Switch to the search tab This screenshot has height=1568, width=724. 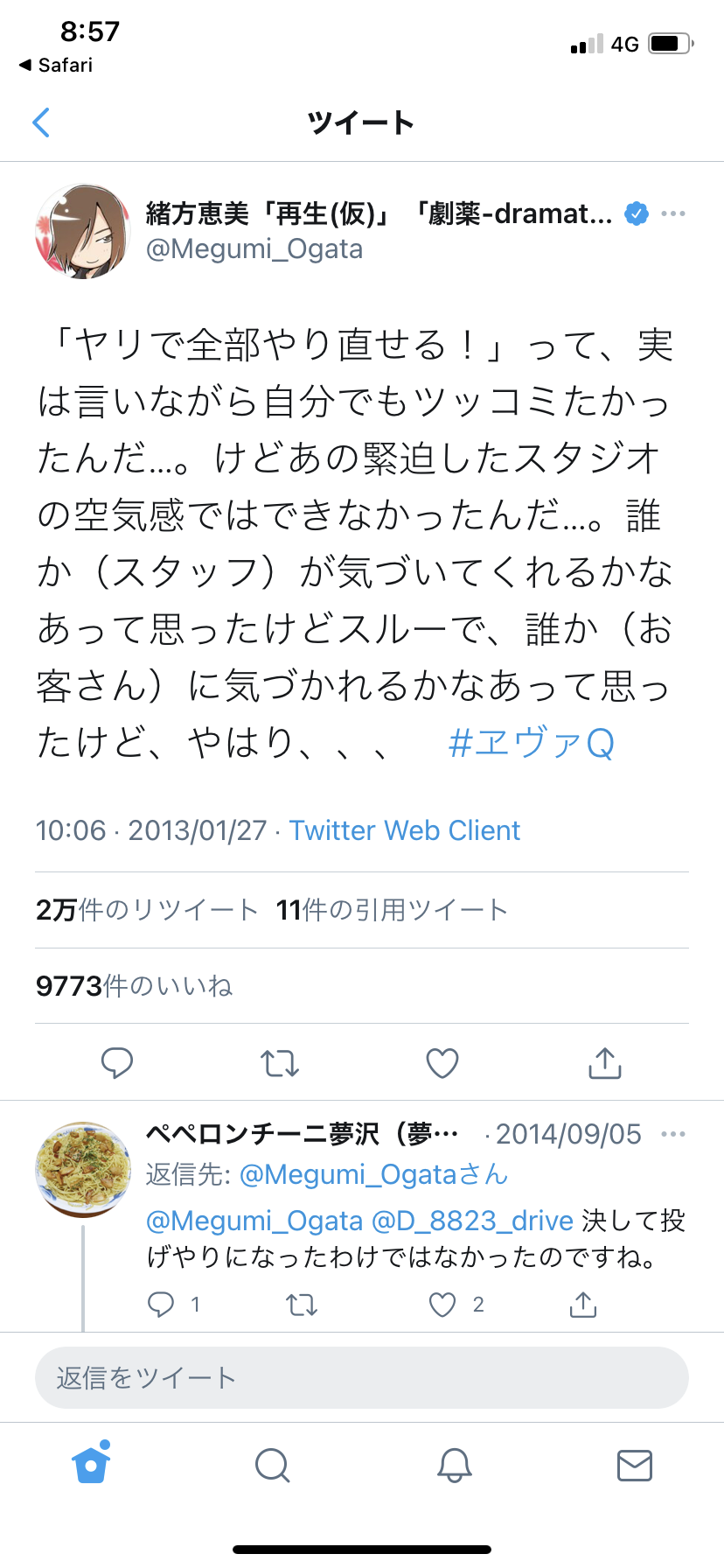[272, 1465]
